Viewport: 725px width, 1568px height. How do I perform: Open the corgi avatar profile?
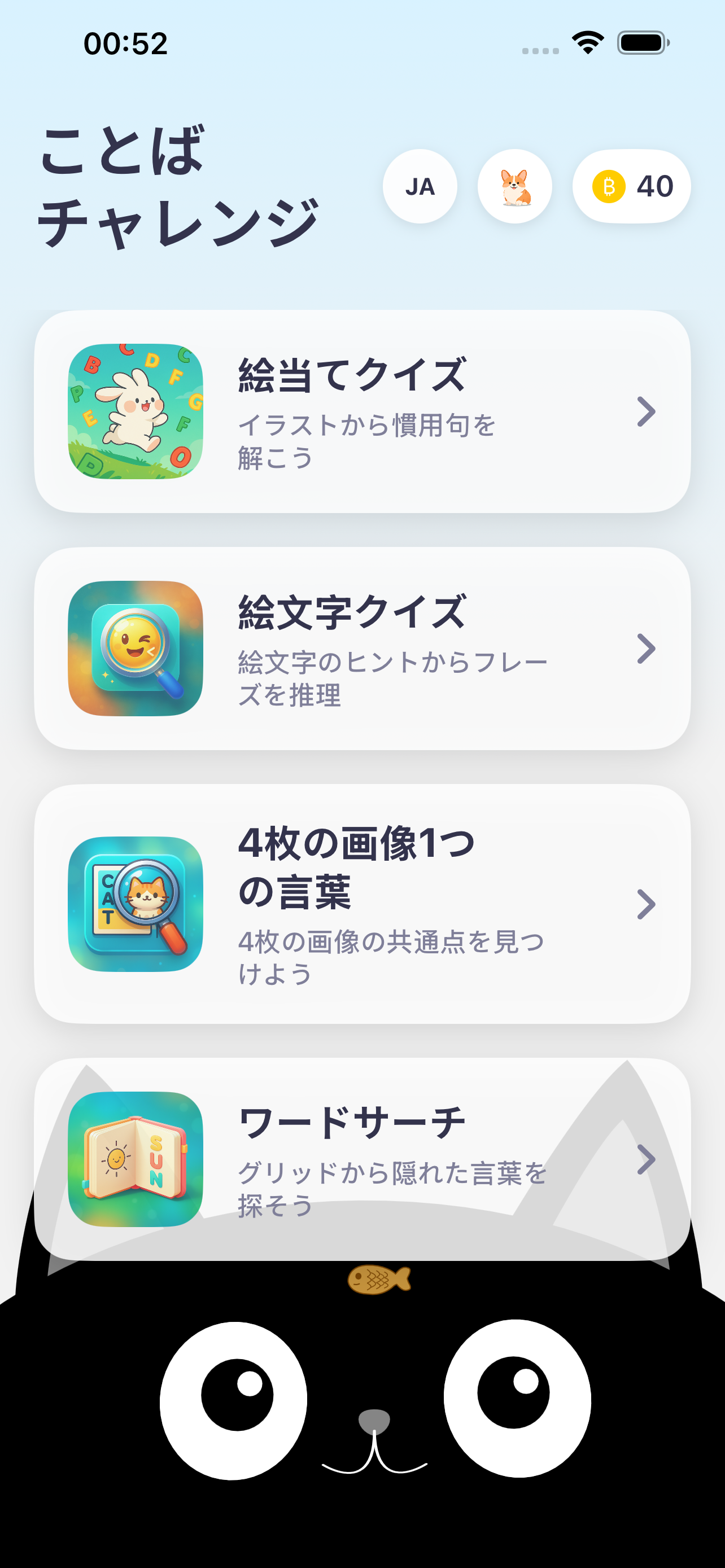tap(514, 186)
